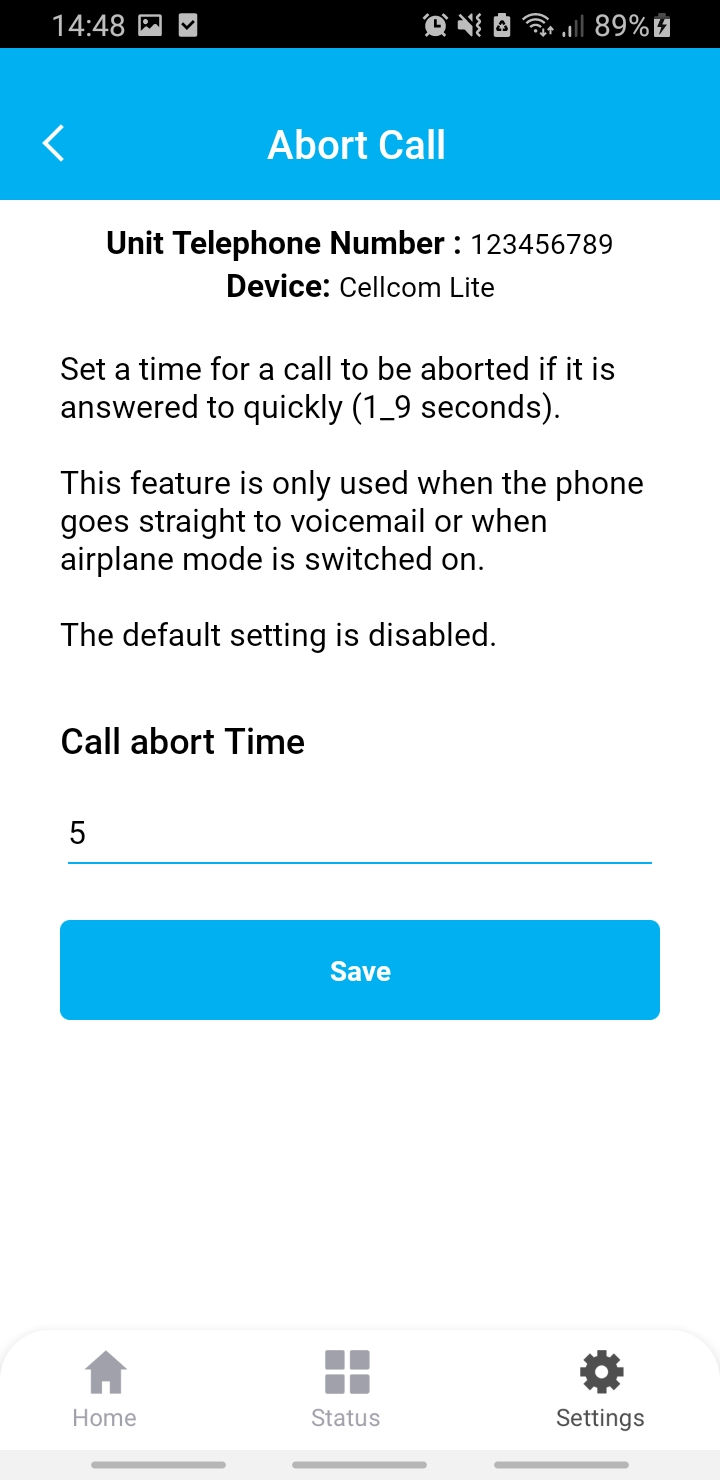
Task: Open the Status tab
Action: tap(346, 1390)
